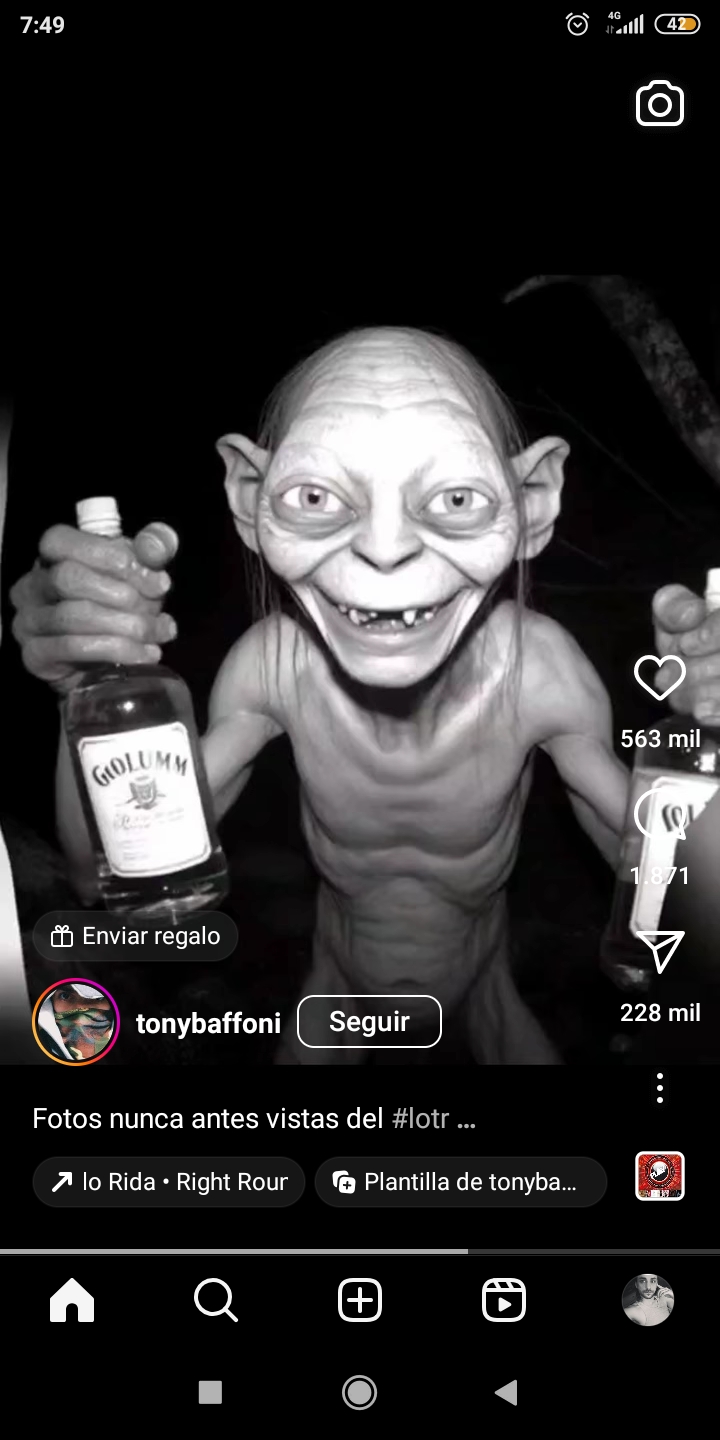Screen dimensions: 720x1440
Task: Tap Enviar regalo button
Action: pos(136,936)
